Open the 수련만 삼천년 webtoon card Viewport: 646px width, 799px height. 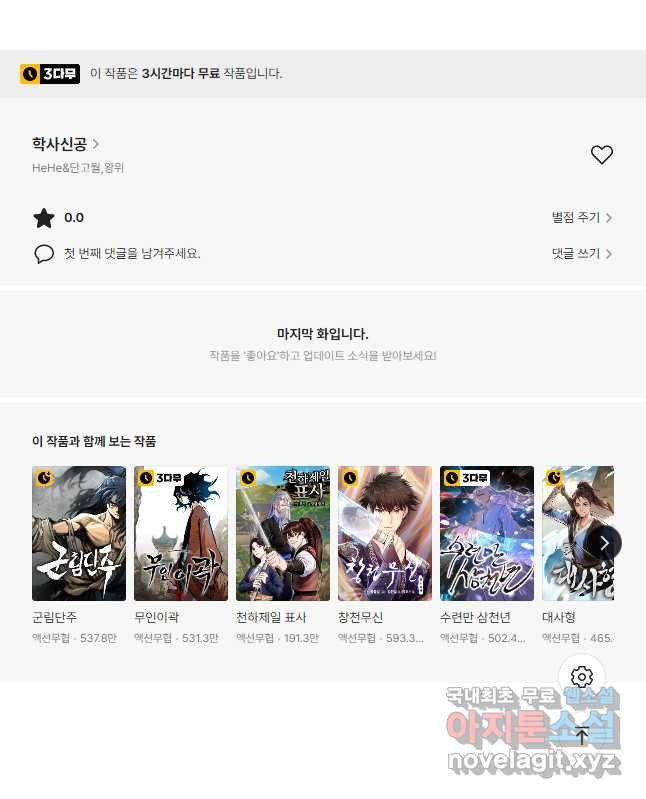tap(487, 534)
